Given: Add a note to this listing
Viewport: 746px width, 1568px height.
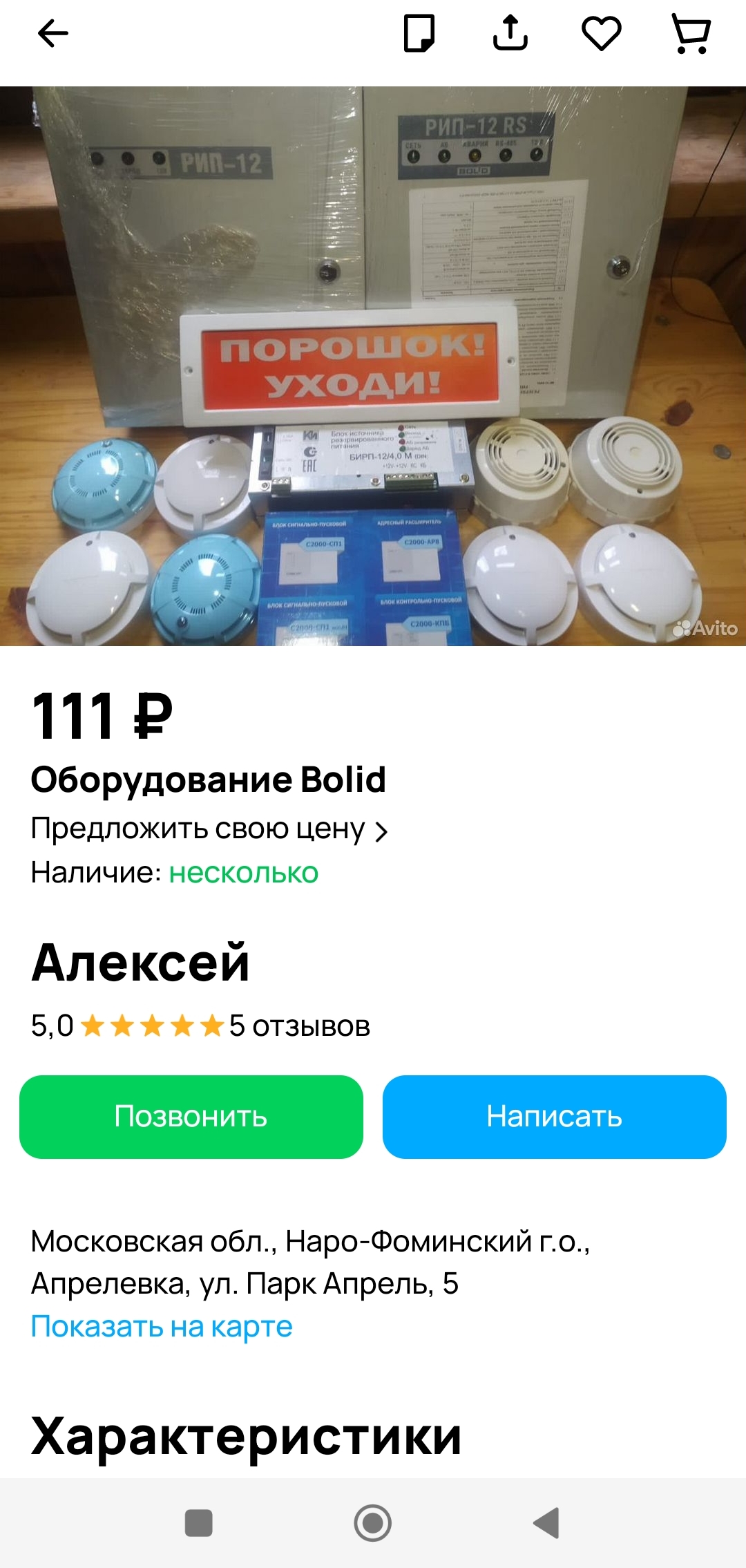Looking at the screenshot, I should (x=419, y=33).
